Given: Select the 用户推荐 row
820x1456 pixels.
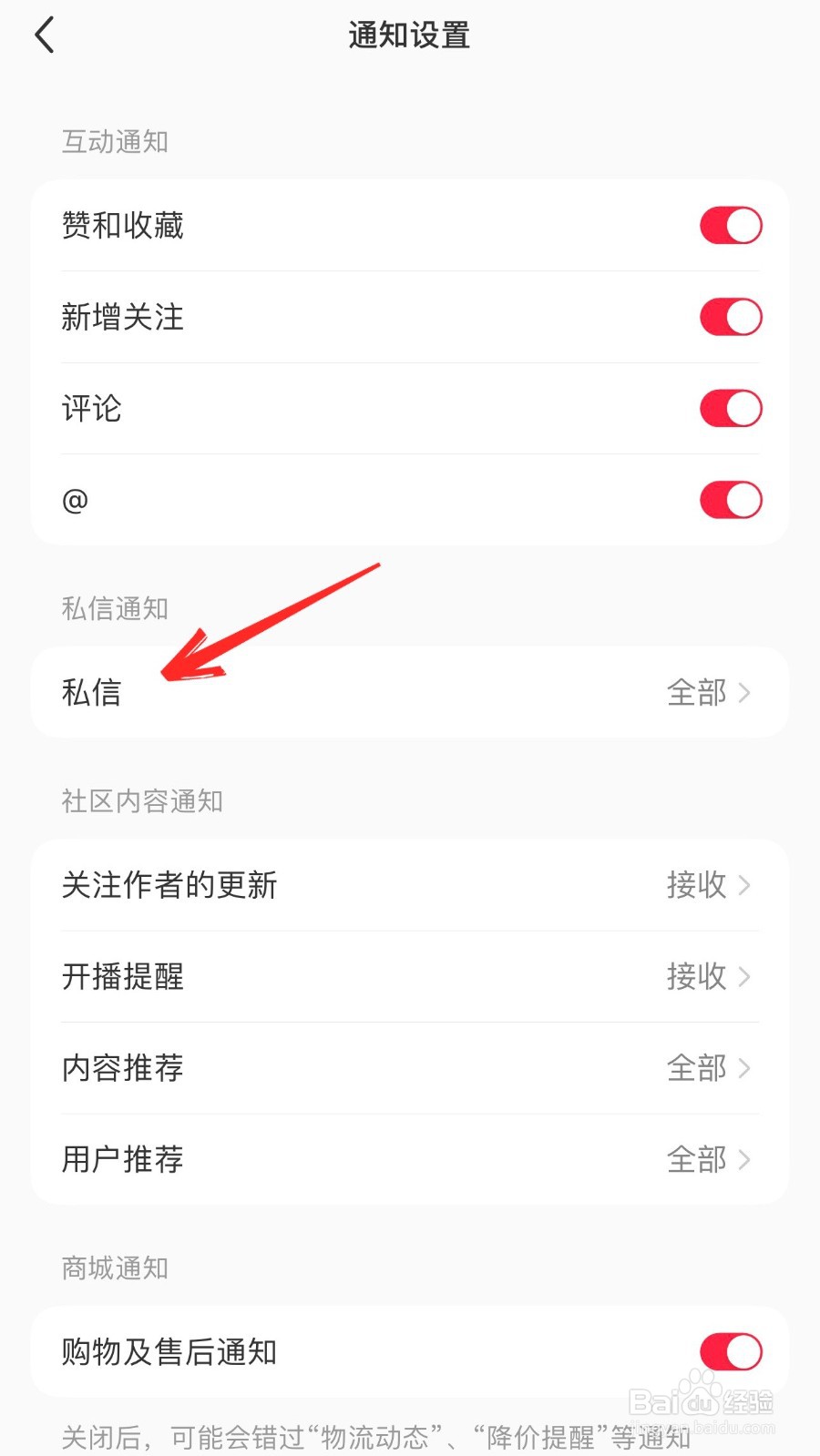Looking at the screenshot, I should (x=410, y=1159).
